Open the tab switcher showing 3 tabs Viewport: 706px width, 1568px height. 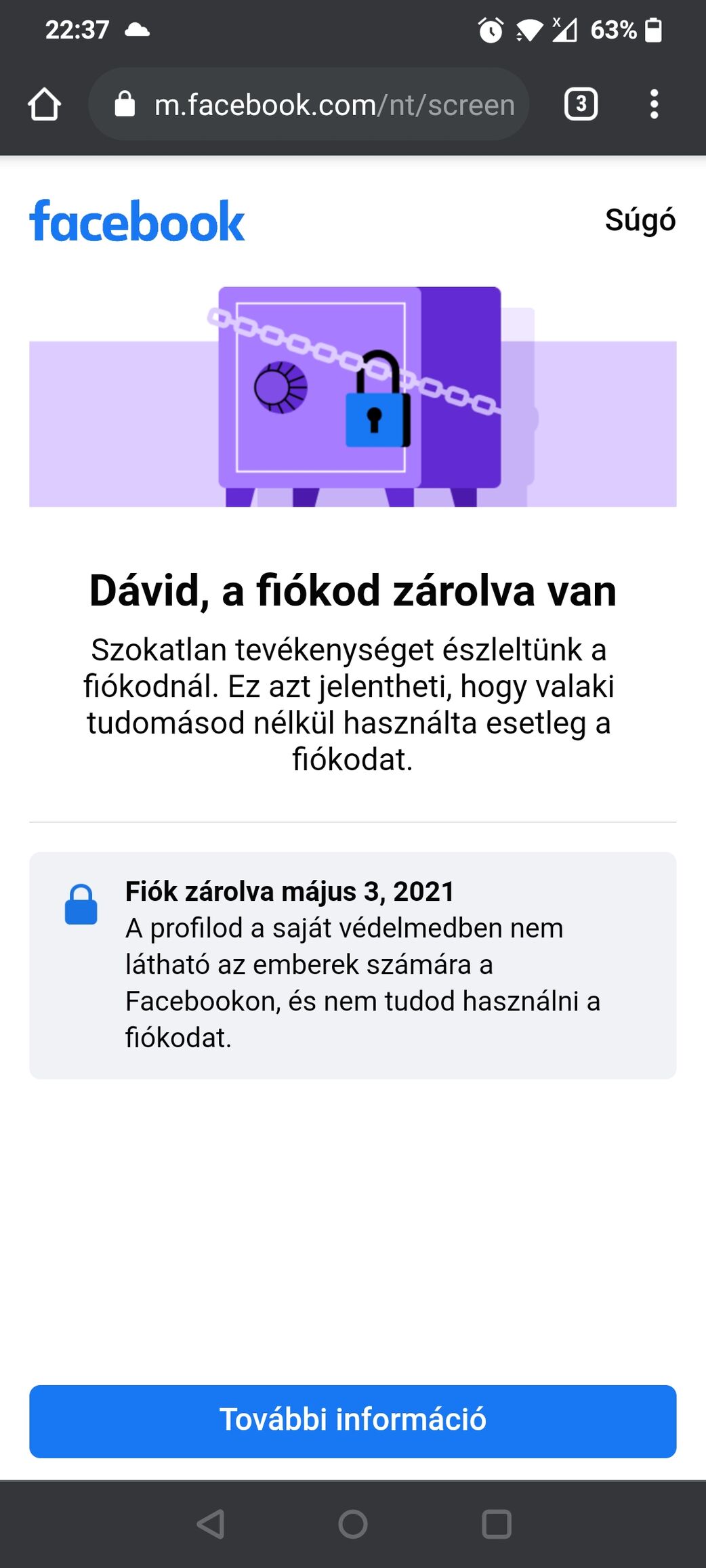pyautogui.click(x=581, y=104)
